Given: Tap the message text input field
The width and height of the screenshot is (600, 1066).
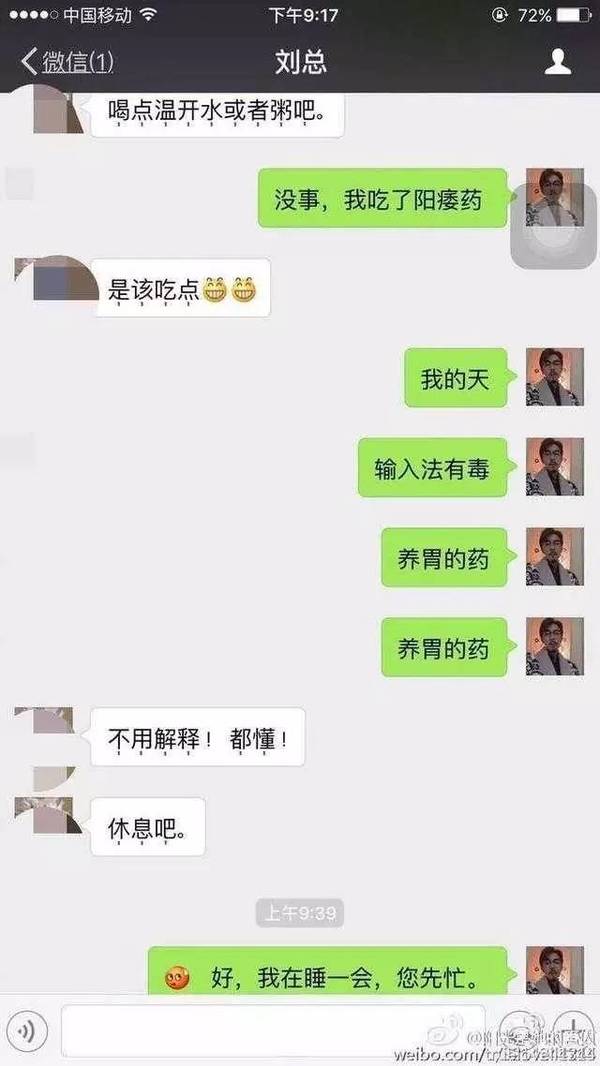Looking at the screenshot, I should click(x=272, y=1031).
